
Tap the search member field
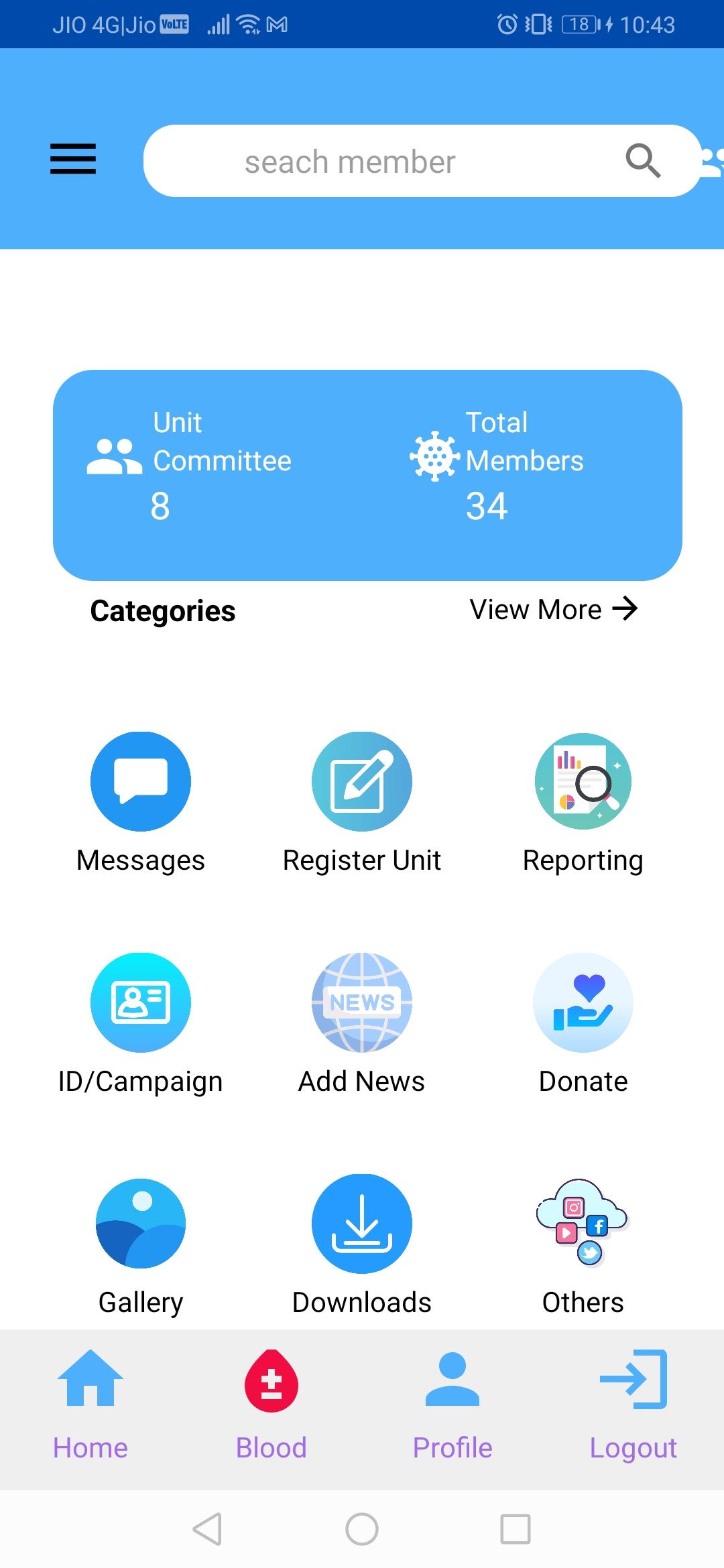coord(422,161)
